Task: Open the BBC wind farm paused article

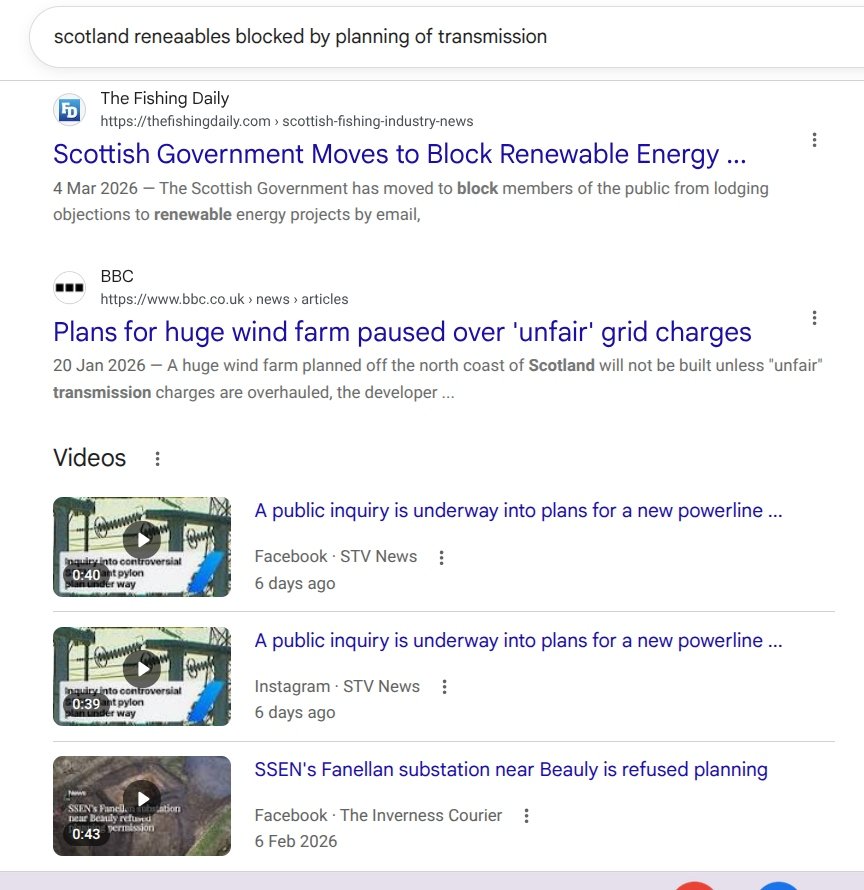Action: 402,332
